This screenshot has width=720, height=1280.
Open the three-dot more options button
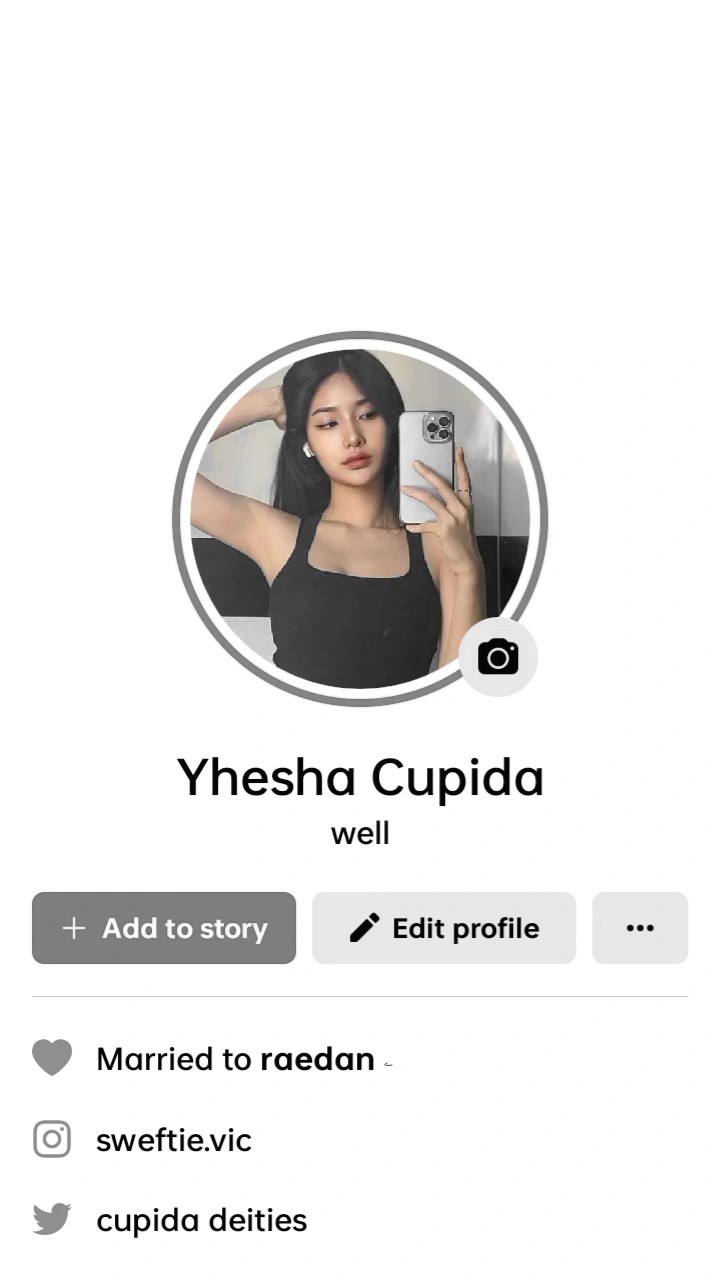tap(640, 928)
